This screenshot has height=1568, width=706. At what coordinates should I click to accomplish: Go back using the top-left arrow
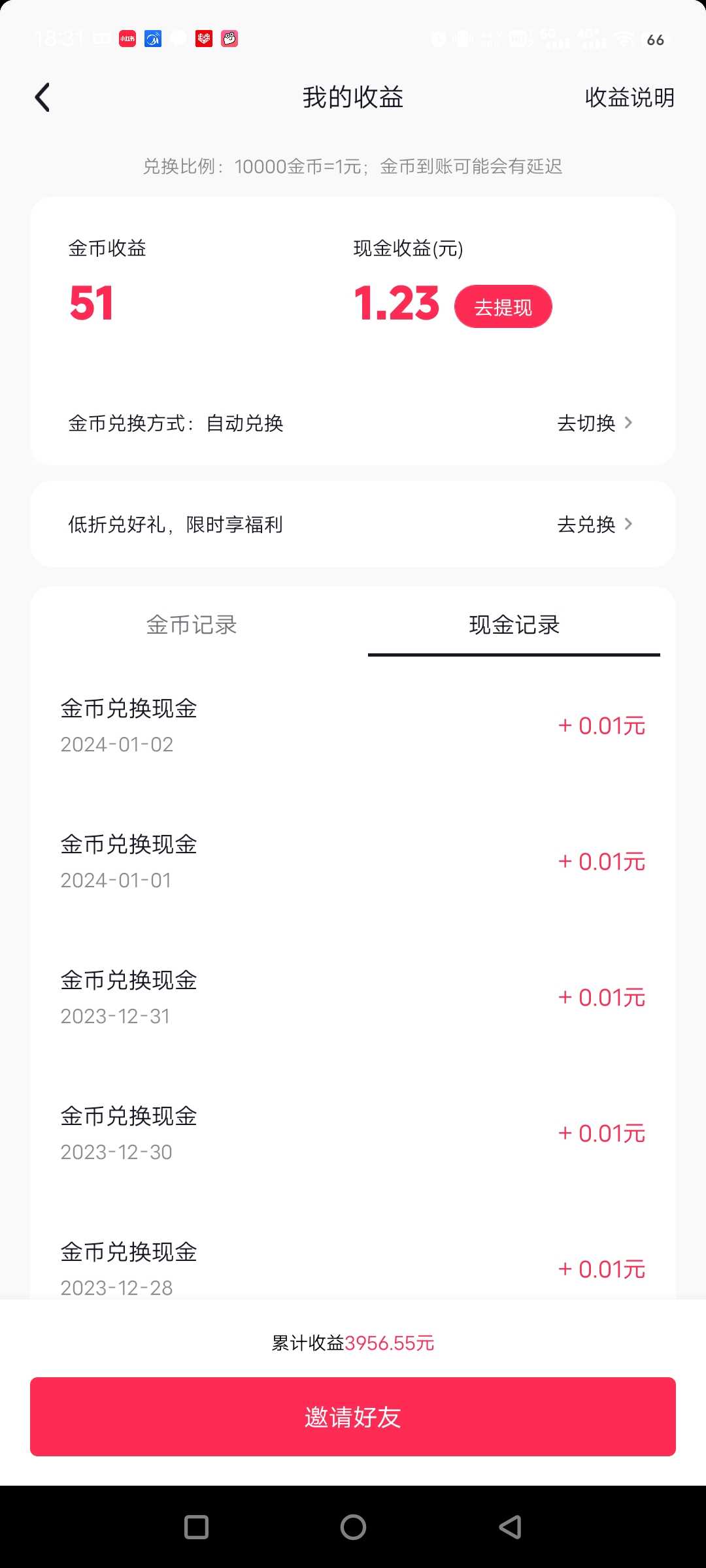(x=42, y=98)
